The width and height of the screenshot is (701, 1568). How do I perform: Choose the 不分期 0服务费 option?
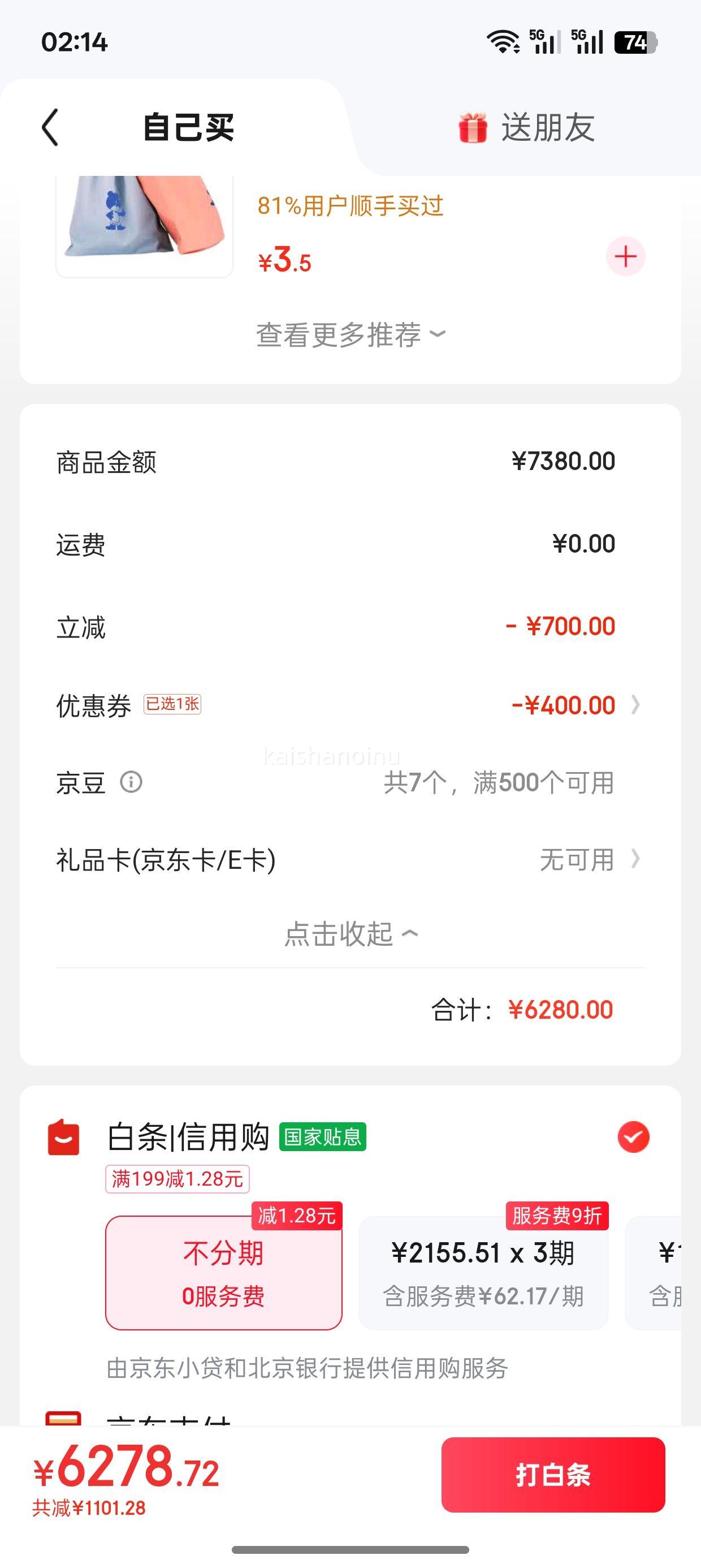[x=223, y=1273]
